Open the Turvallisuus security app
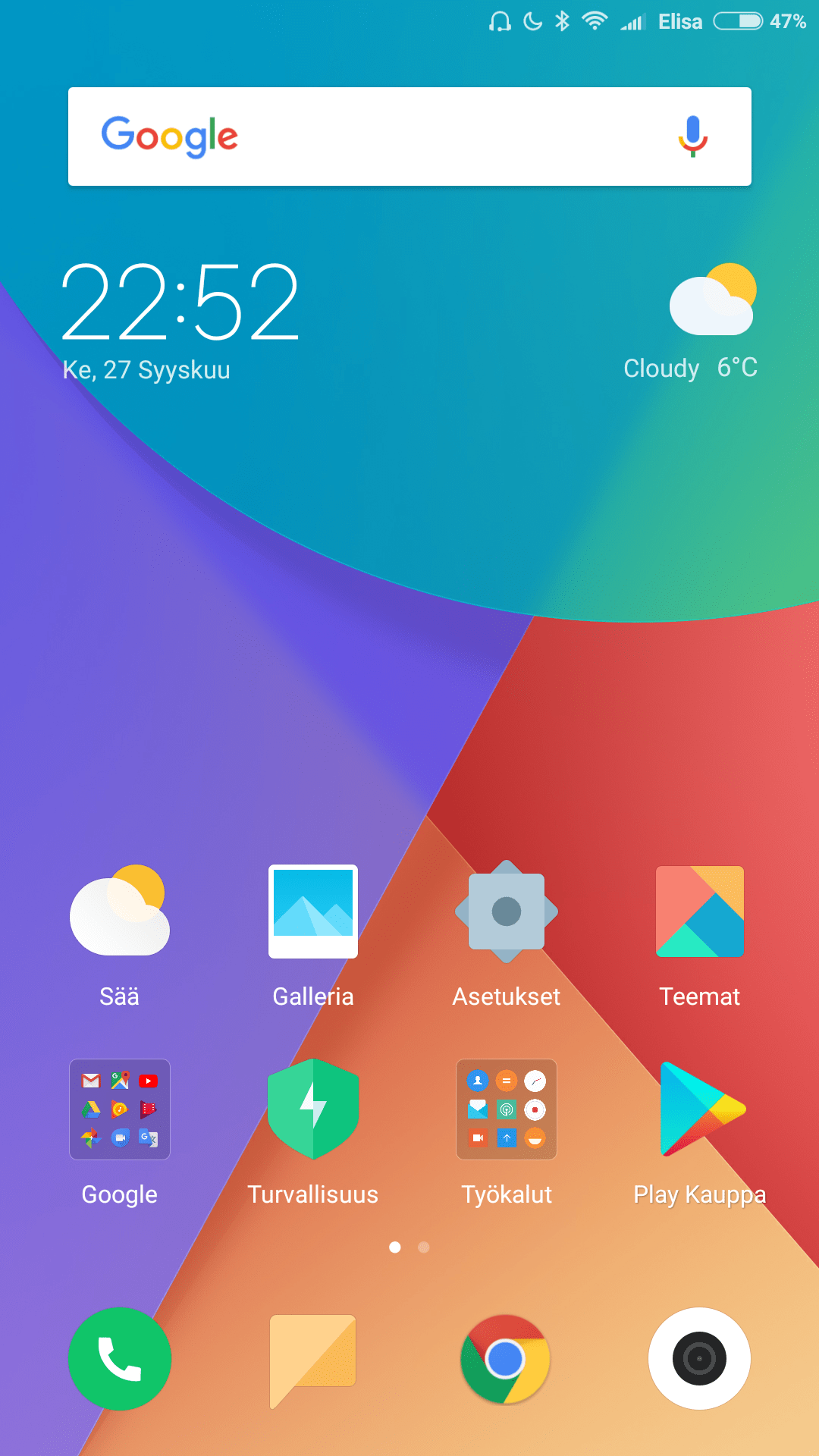The height and width of the screenshot is (1456, 819). [x=313, y=1109]
